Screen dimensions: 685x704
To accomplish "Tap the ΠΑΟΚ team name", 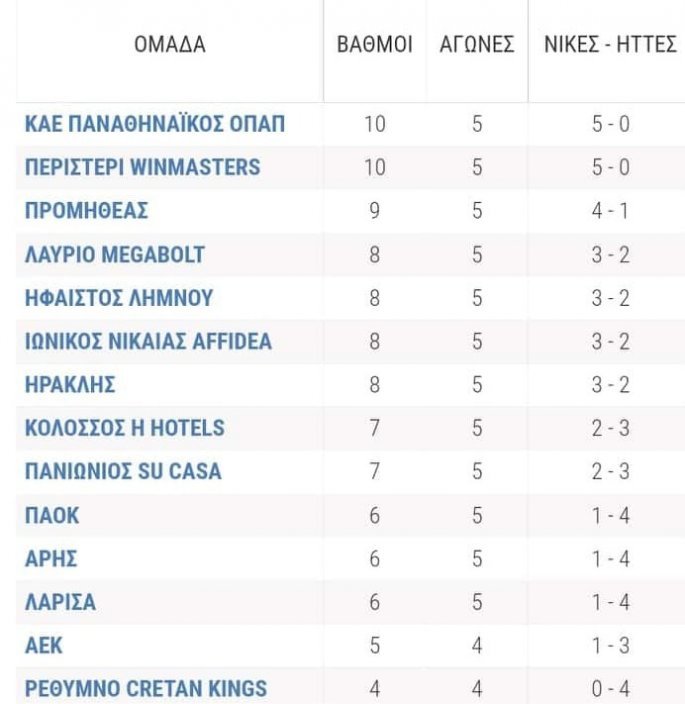I will point(51,516).
